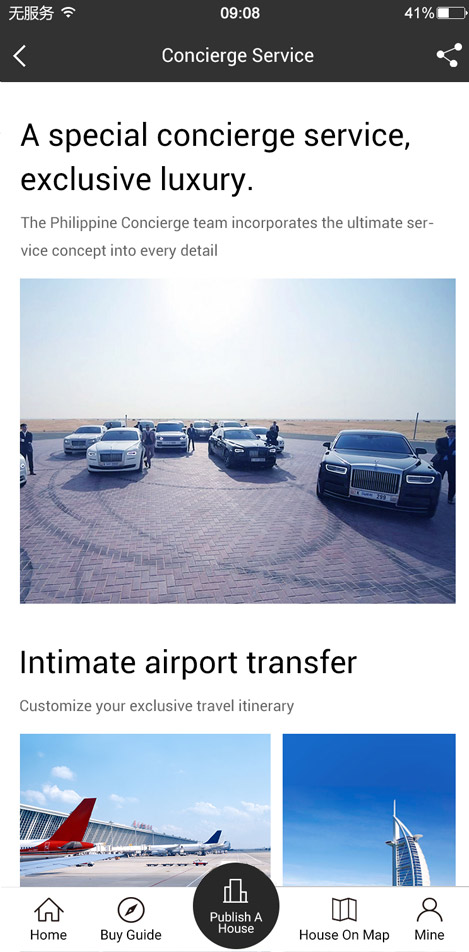Share the Concierge Service page
This screenshot has height=952, width=469.
(449, 56)
